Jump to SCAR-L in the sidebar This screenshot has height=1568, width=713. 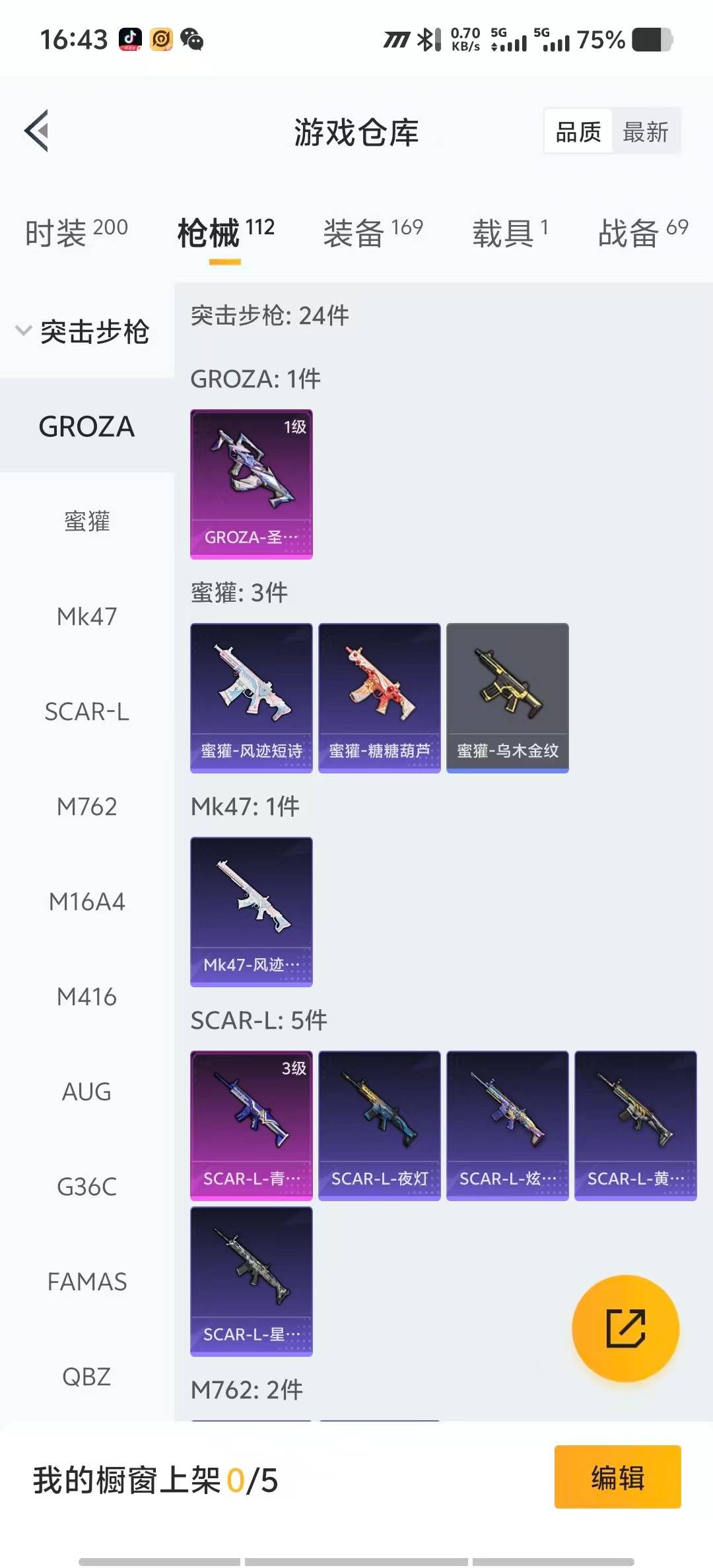coord(86,711)
